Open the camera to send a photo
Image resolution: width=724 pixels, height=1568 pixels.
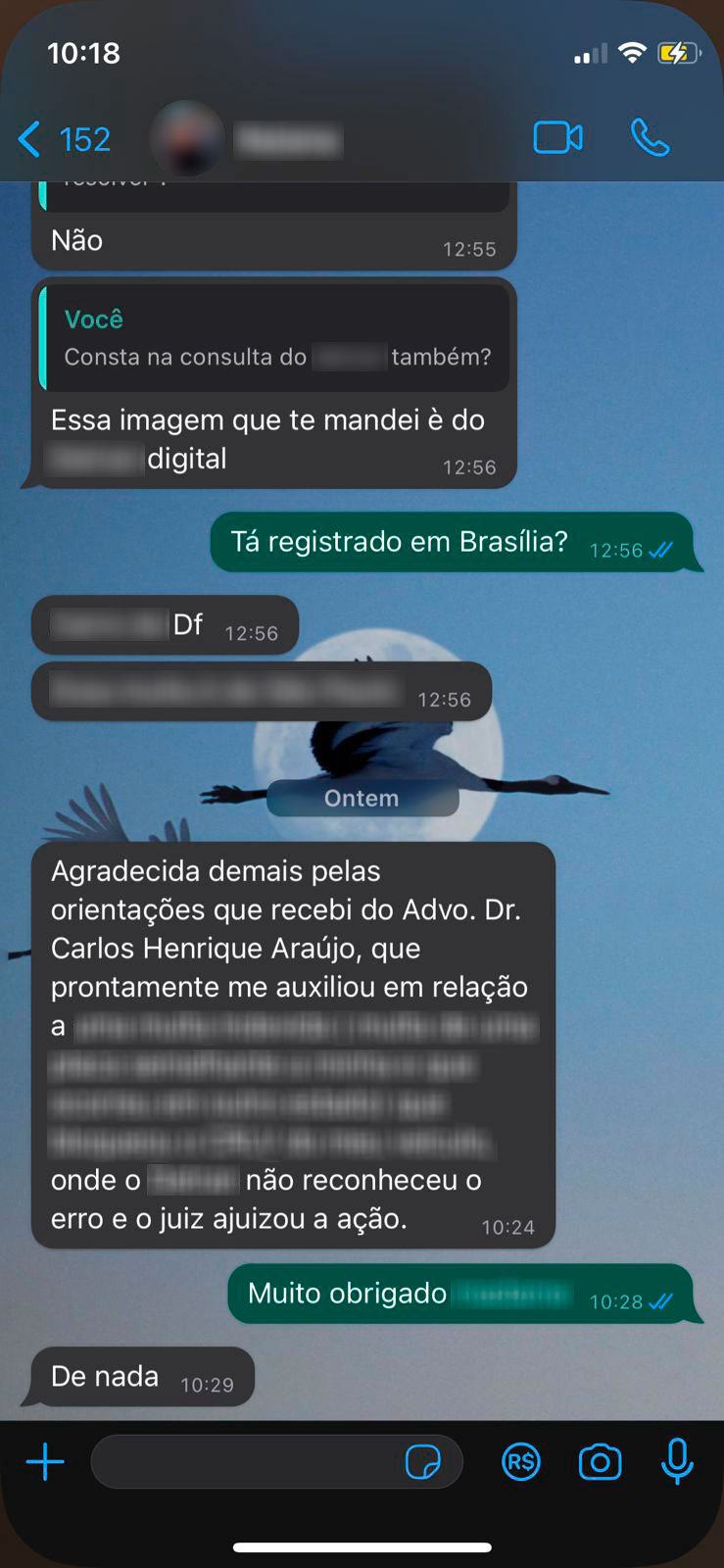(x=600, y=1462)
